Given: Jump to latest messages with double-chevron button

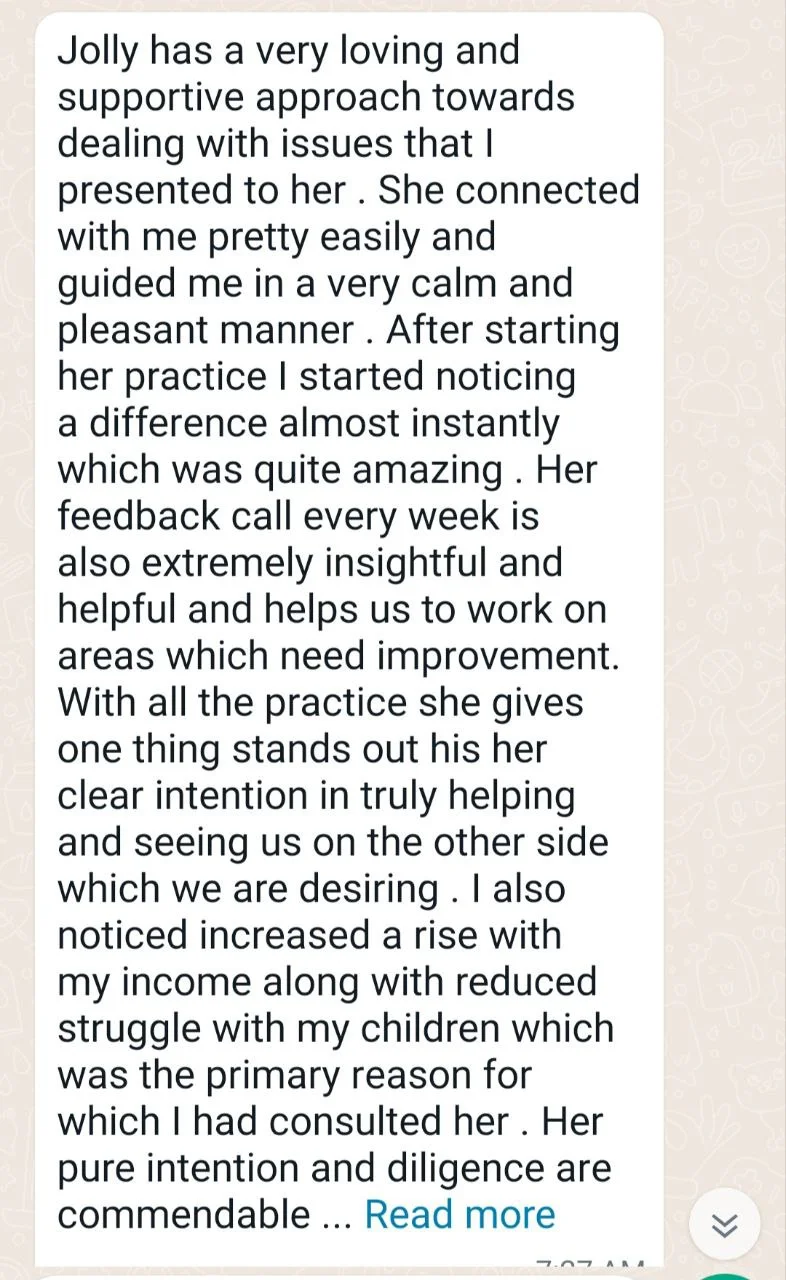Looking at the screenshot, I should 725,1225.
